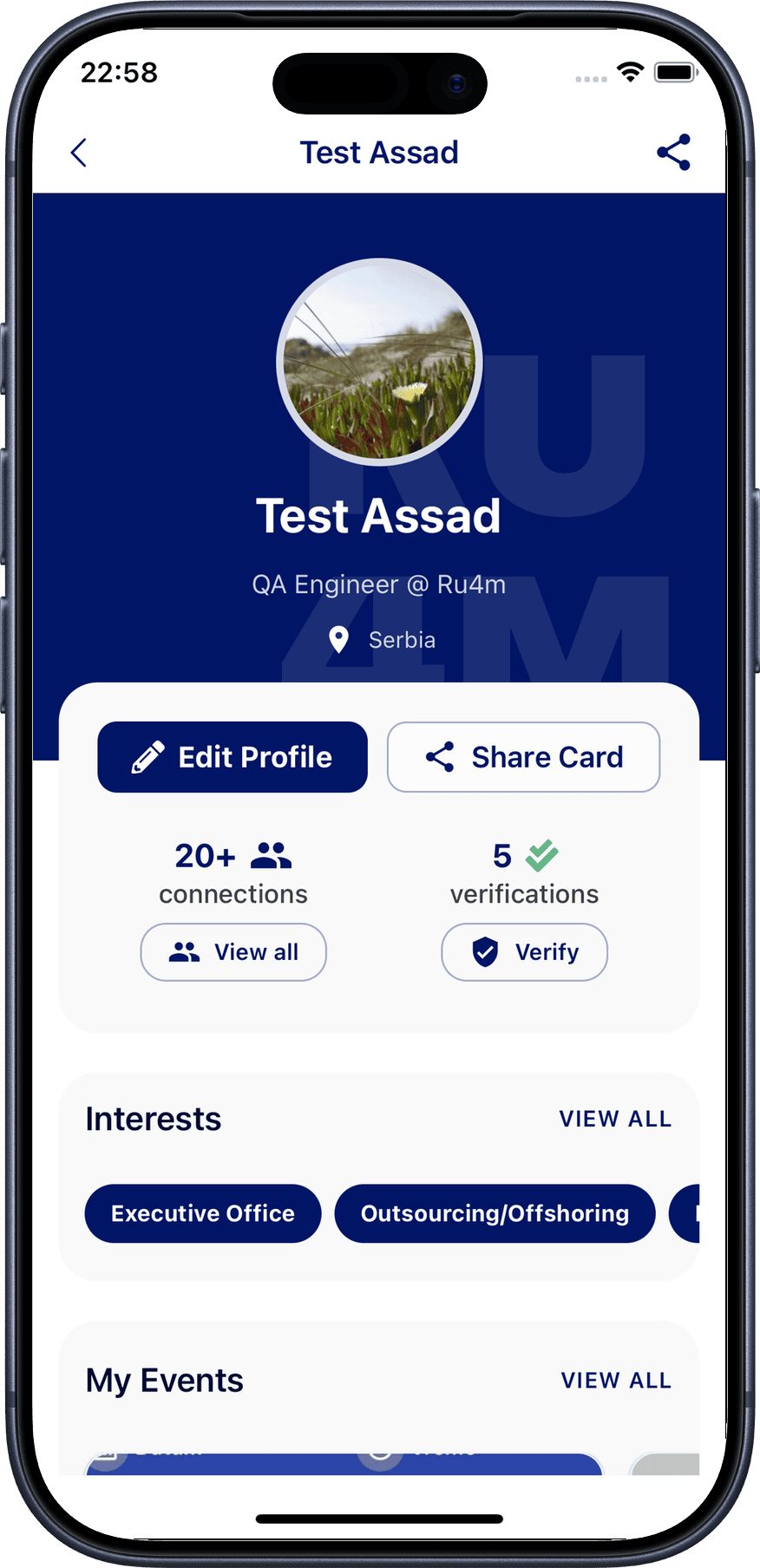Select the Outsourcing/Offshoring interest chip
The image size is (760, 1568).
coord(495,1213)
